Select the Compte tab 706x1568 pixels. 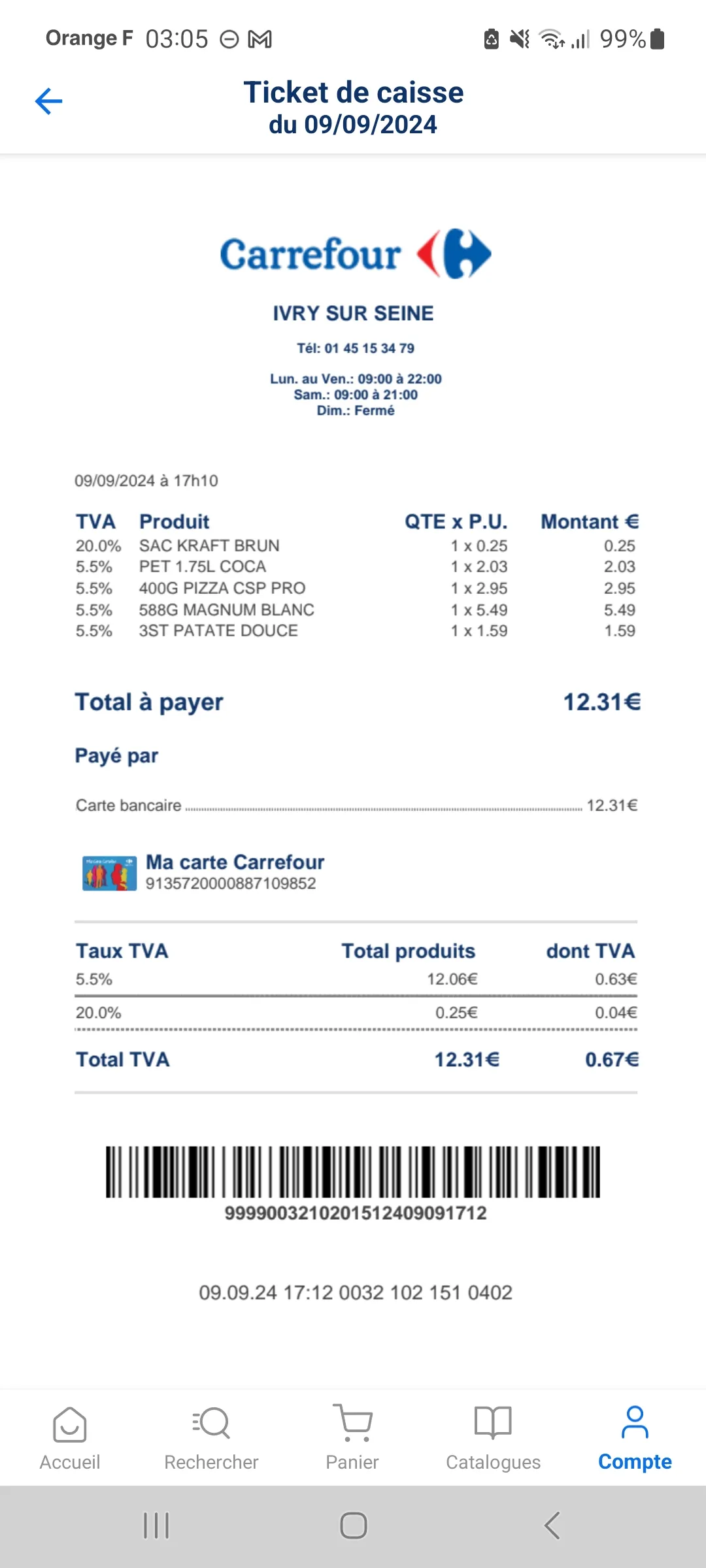point(635,1438)
